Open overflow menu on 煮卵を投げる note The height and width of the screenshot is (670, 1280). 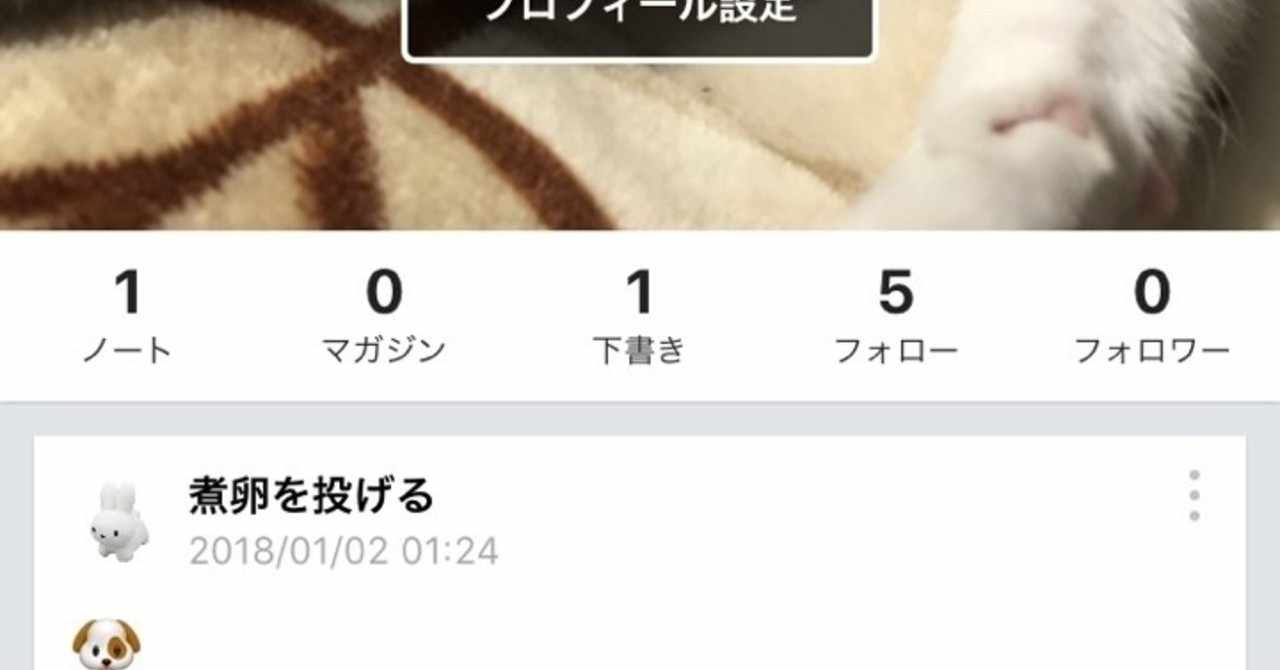[1193, 496]
